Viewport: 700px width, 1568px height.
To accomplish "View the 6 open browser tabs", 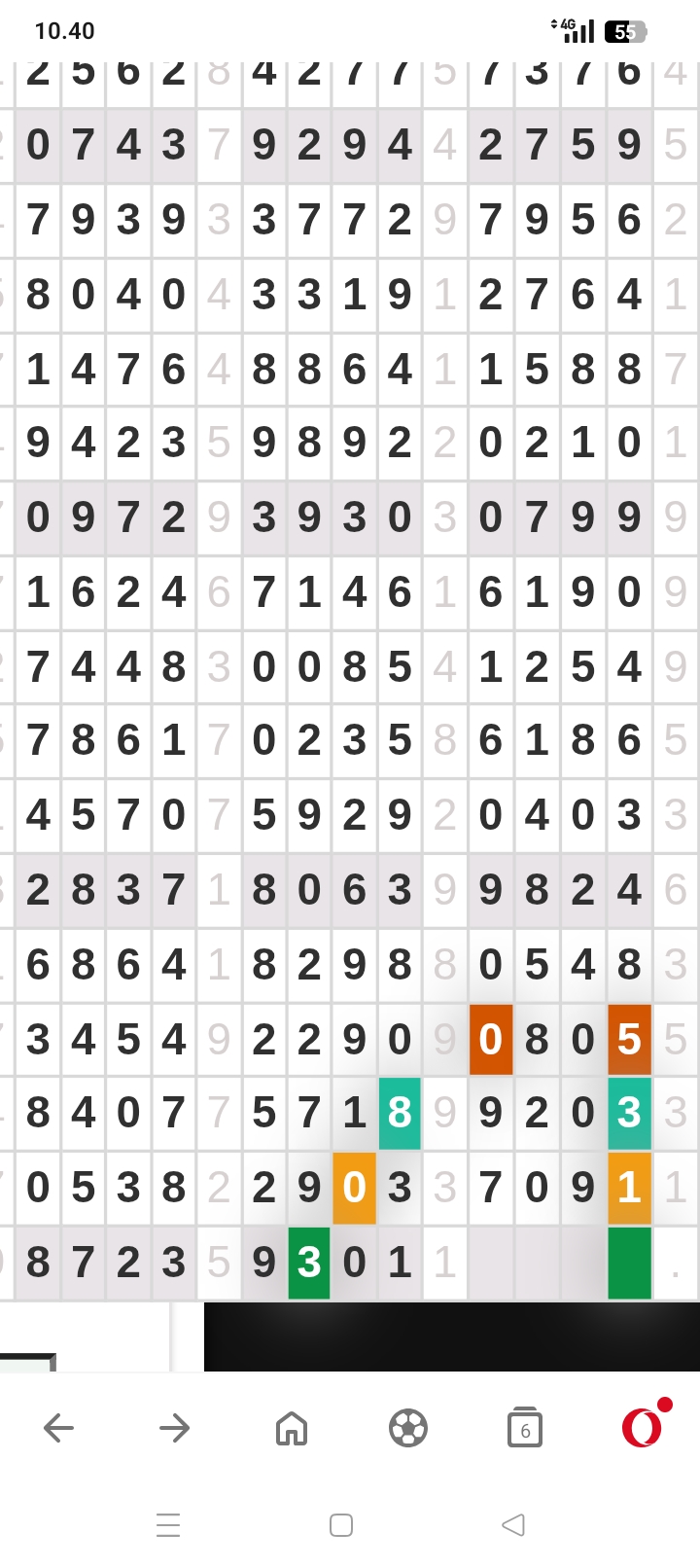I will click(x=525, y=1428).
